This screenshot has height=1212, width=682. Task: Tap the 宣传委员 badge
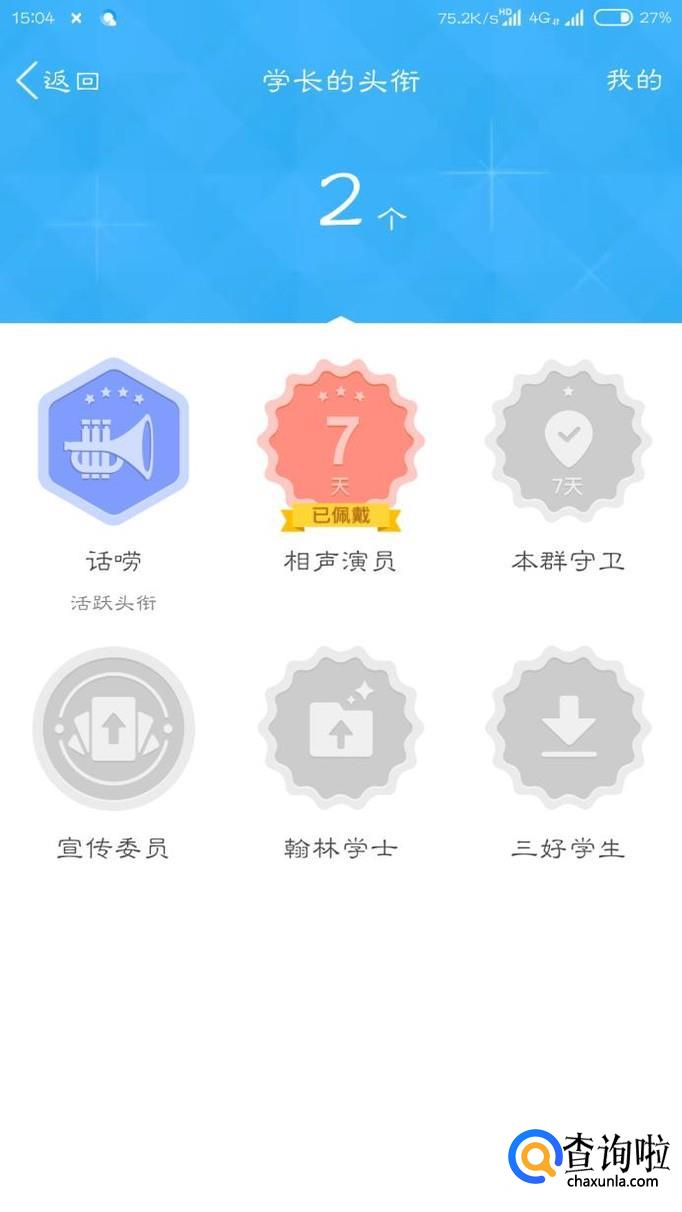[x=113, y=729]
